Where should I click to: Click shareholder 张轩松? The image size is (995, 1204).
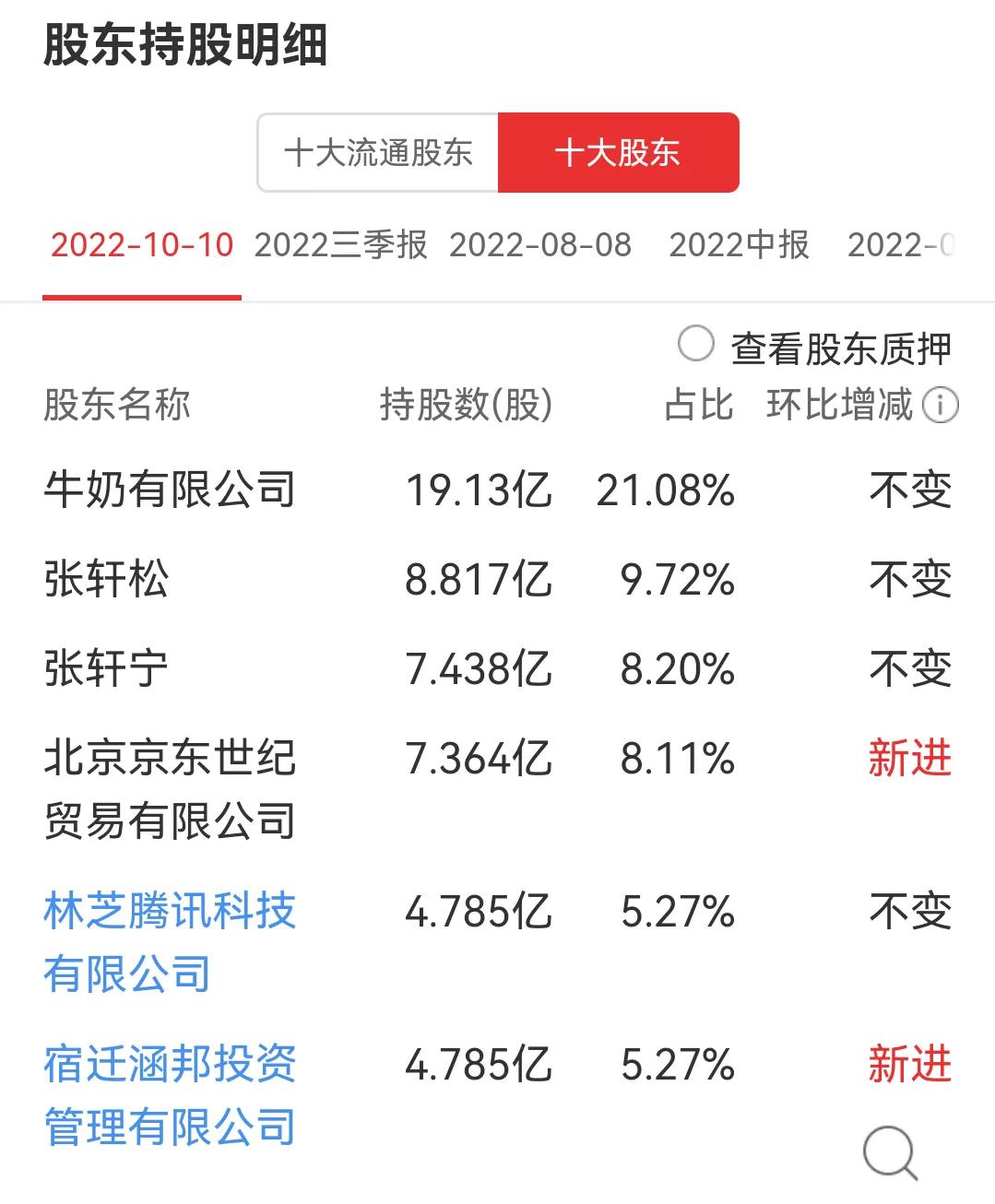click(105, 581)
